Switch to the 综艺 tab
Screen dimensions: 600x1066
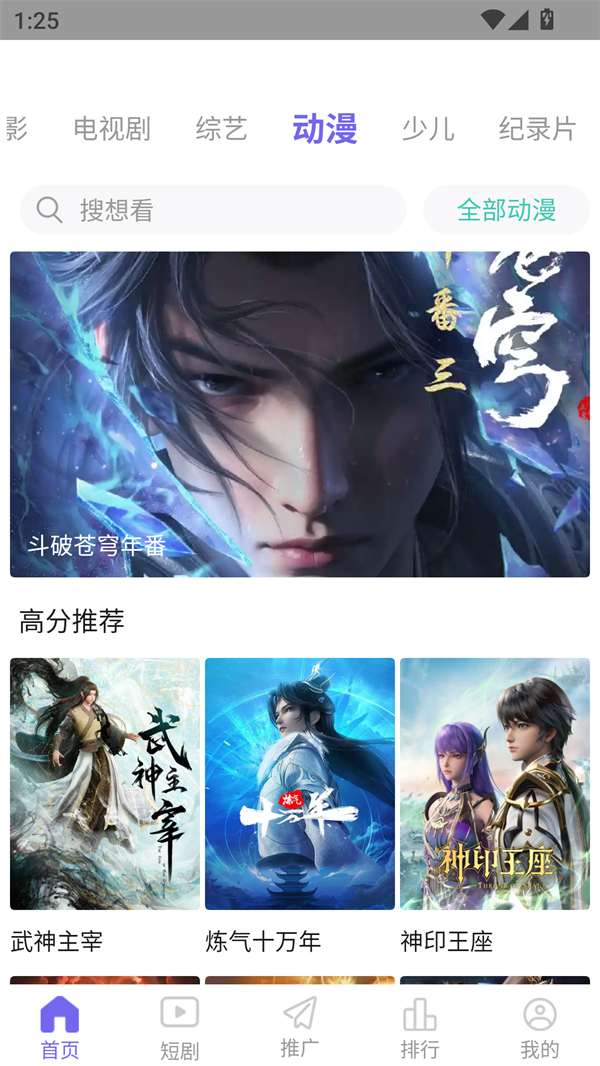click(221, 128)
